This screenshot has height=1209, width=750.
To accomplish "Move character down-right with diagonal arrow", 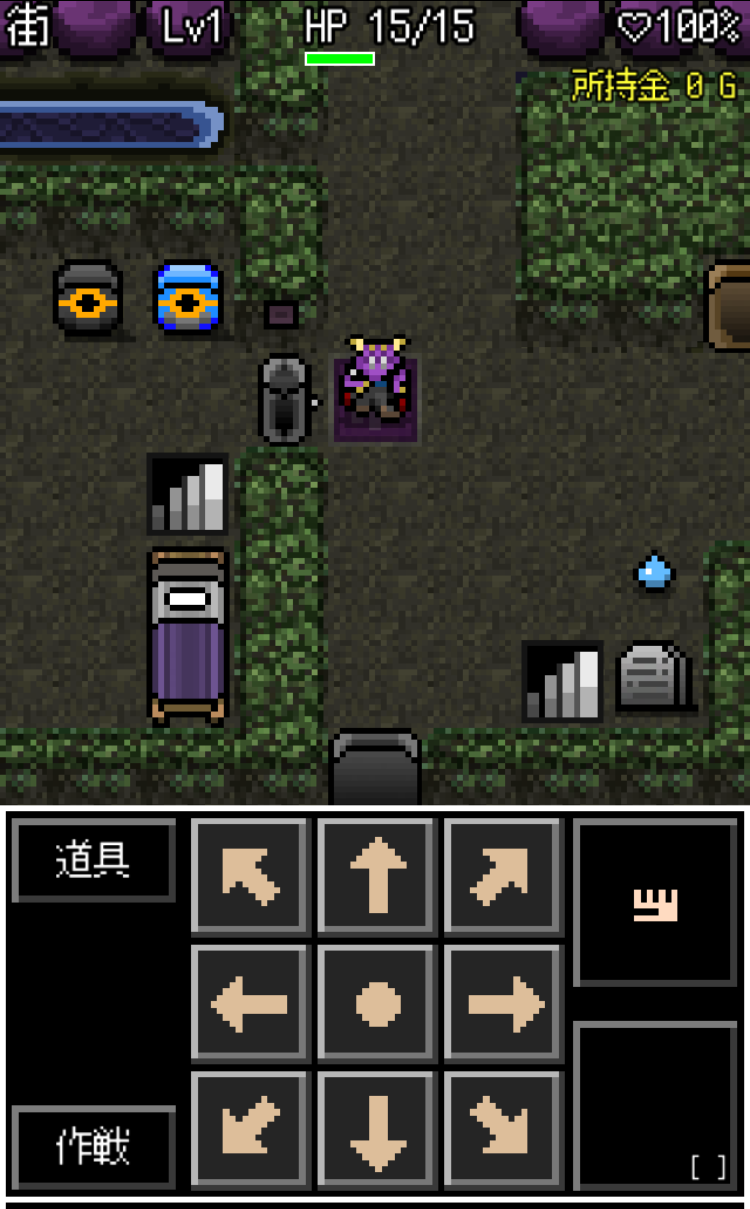I will (504, 1130).
